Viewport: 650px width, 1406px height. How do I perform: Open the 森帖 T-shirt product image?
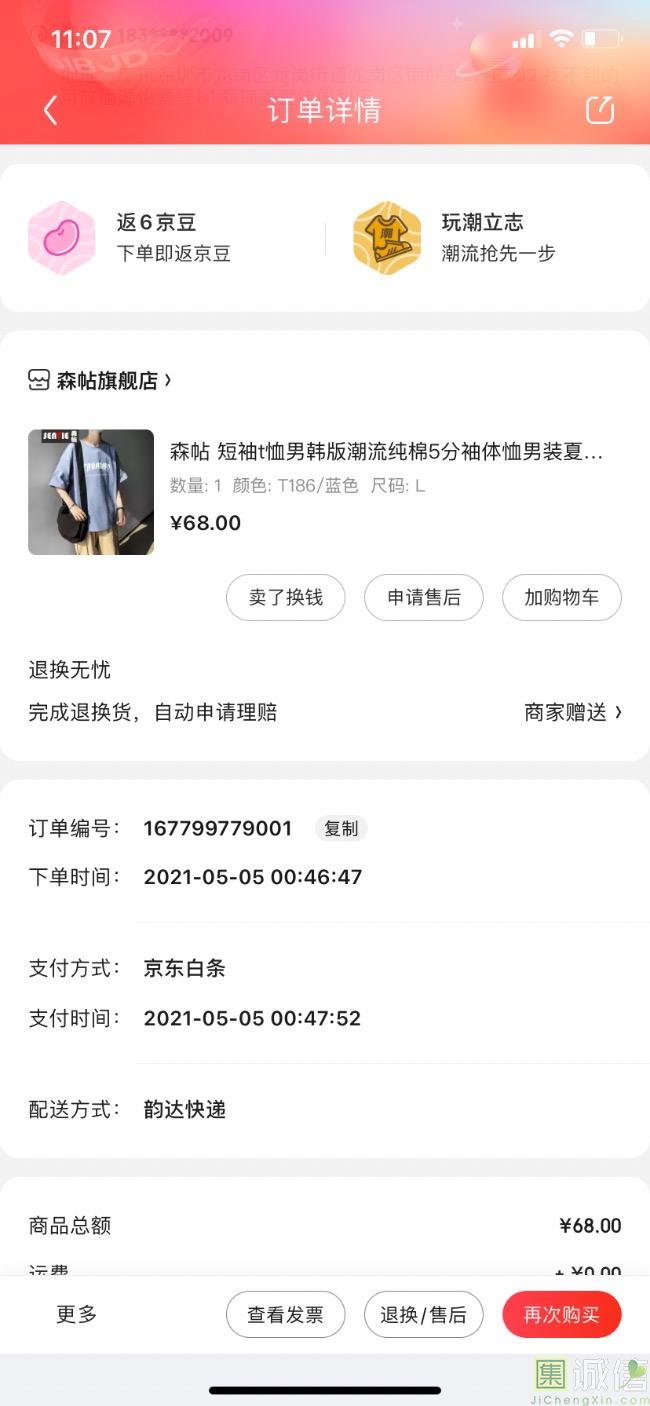coord(91,492)
